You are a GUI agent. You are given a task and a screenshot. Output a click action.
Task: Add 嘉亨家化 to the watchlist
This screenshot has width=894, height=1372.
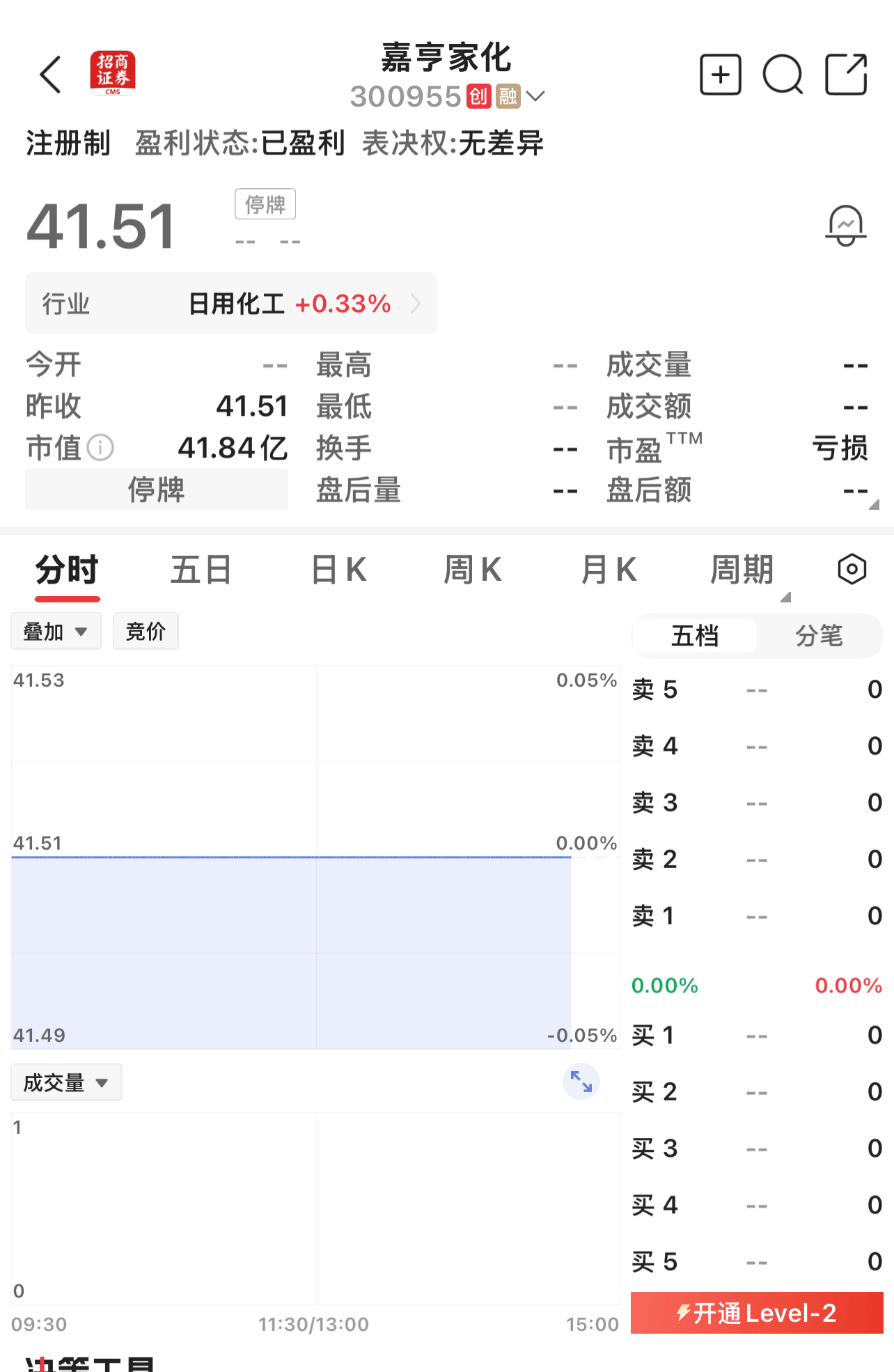[x=720, y=75]
